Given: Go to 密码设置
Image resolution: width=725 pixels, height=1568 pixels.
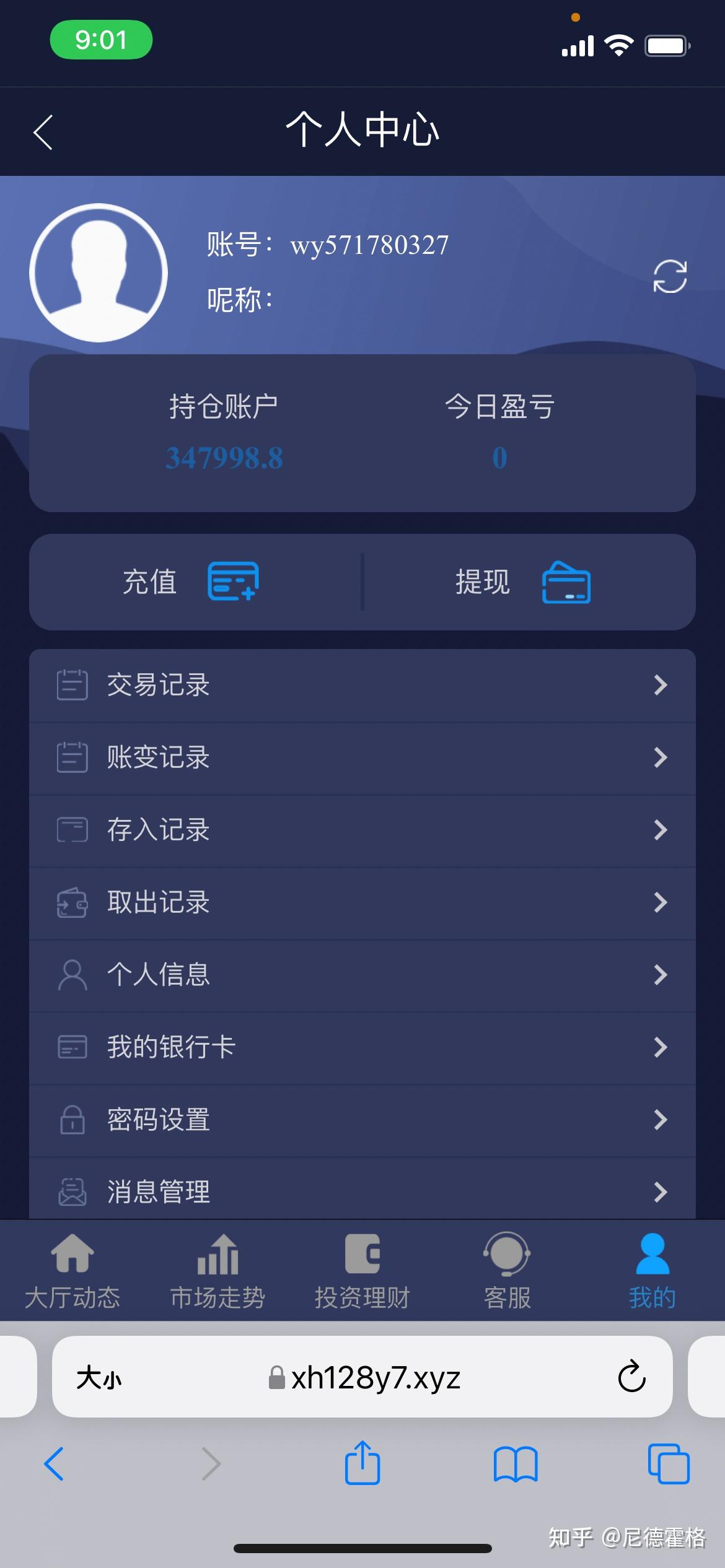Looking at the screenshot, I should click(x=362, y=1120).
